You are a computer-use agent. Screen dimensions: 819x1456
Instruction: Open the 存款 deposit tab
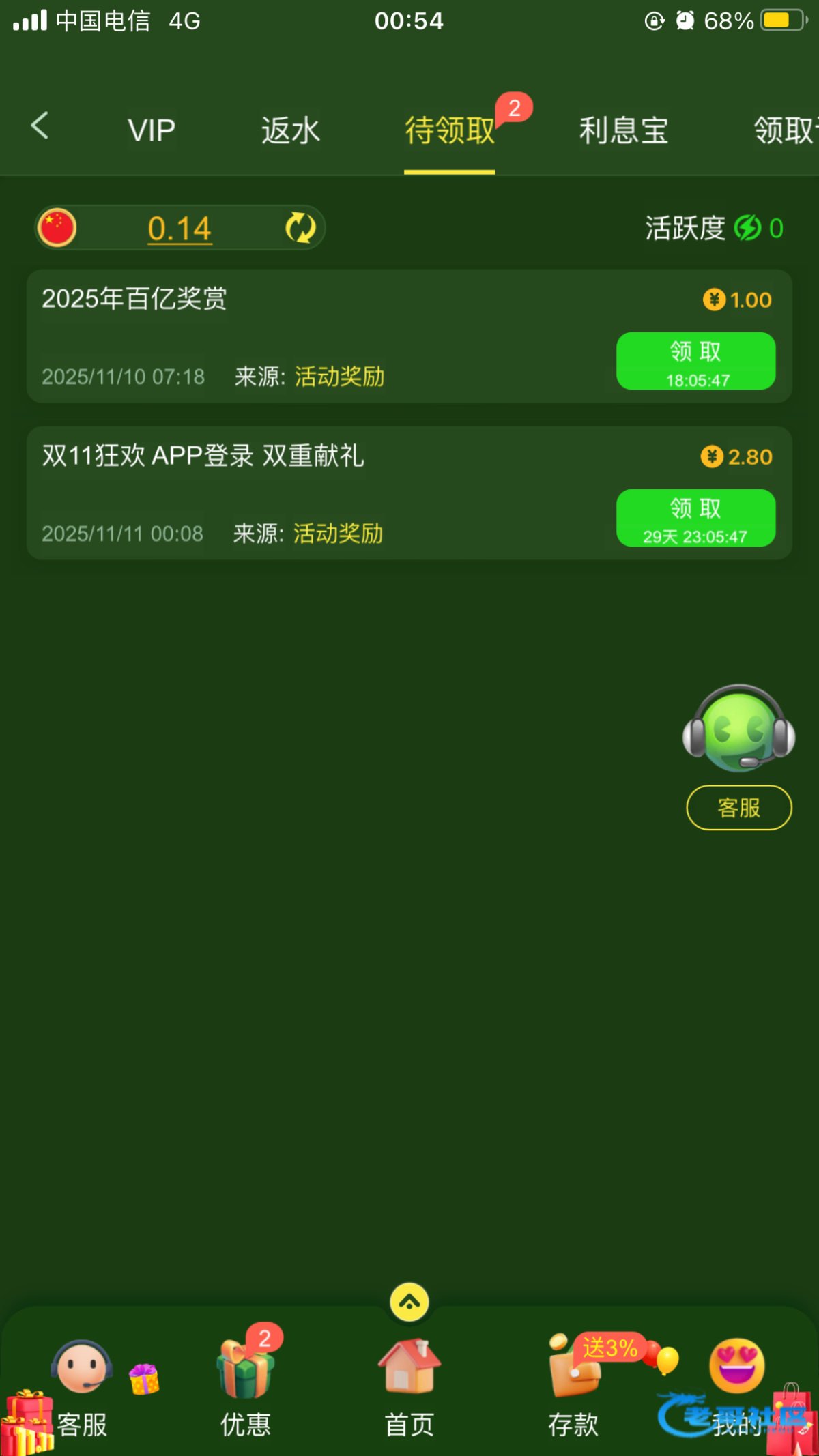tap(573, 1386)
